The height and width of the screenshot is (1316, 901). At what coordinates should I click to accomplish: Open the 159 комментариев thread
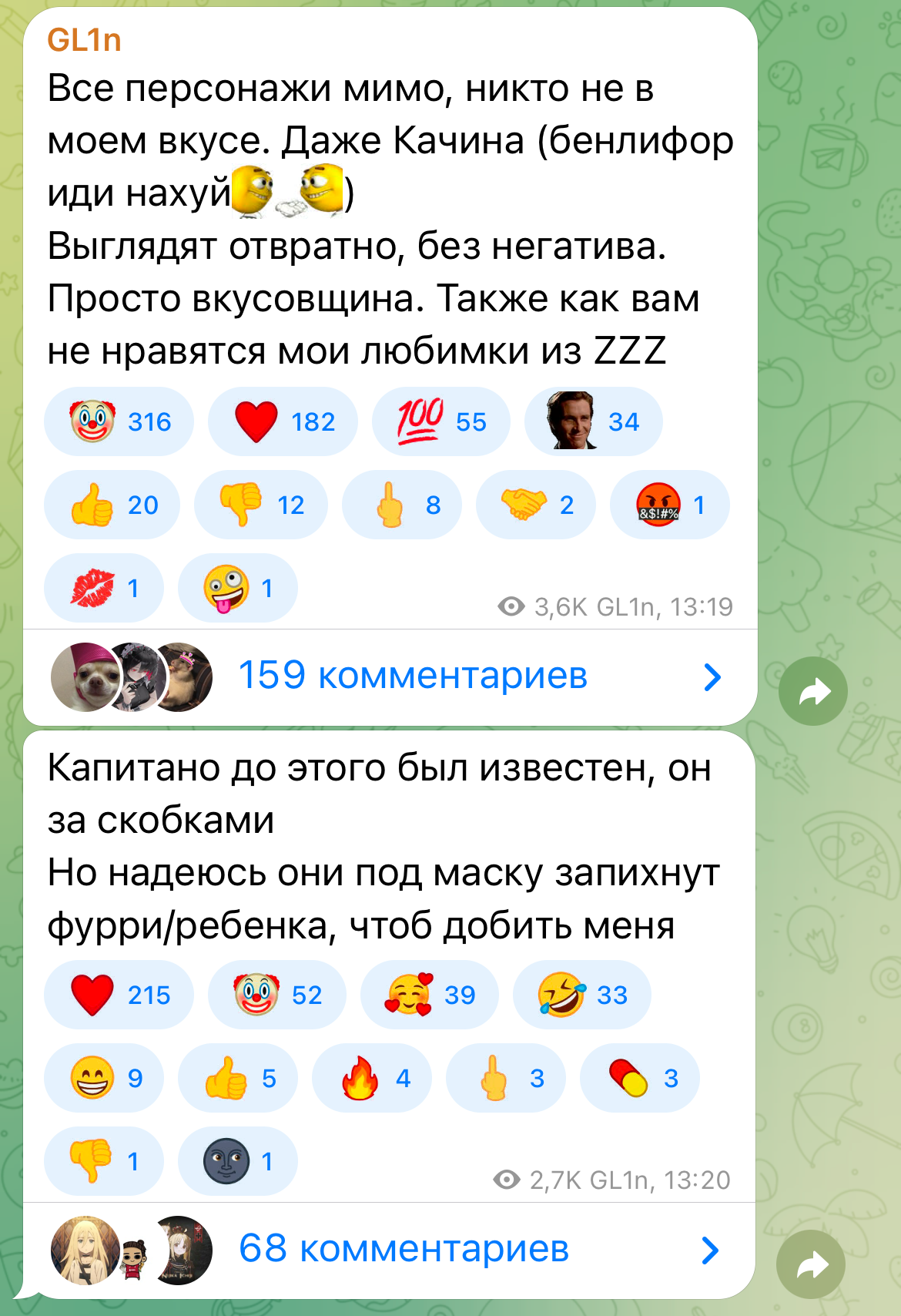point(413,676)
